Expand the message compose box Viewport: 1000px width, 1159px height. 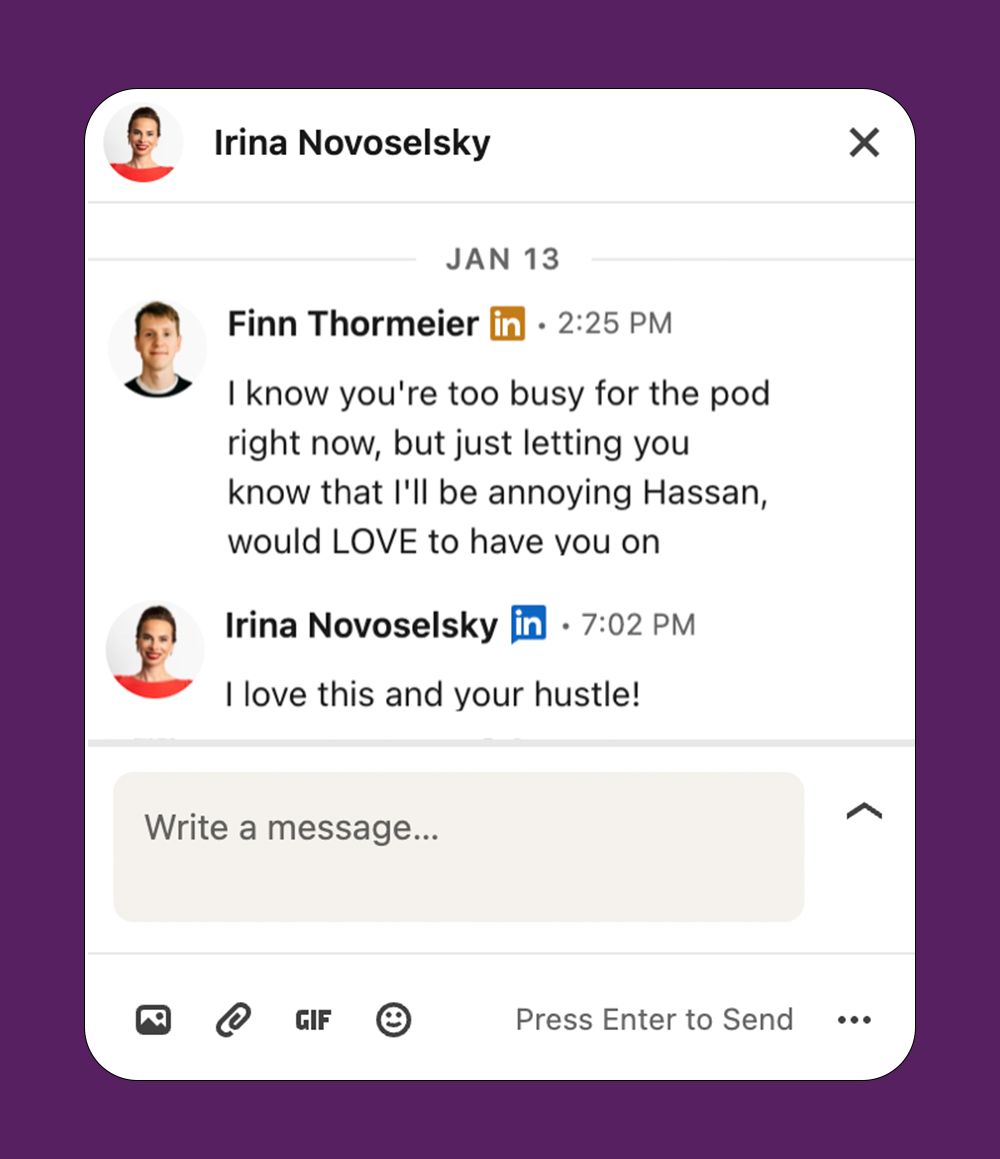coord(864,811)
